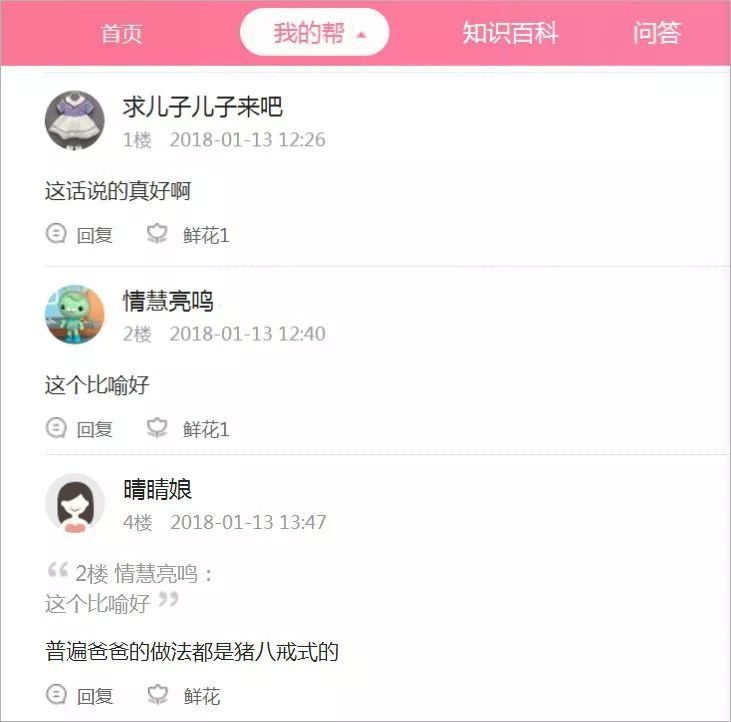The width and height of the screenshot is (731, 722).
Task: Go to the 问答 tab
Action: 656,33
